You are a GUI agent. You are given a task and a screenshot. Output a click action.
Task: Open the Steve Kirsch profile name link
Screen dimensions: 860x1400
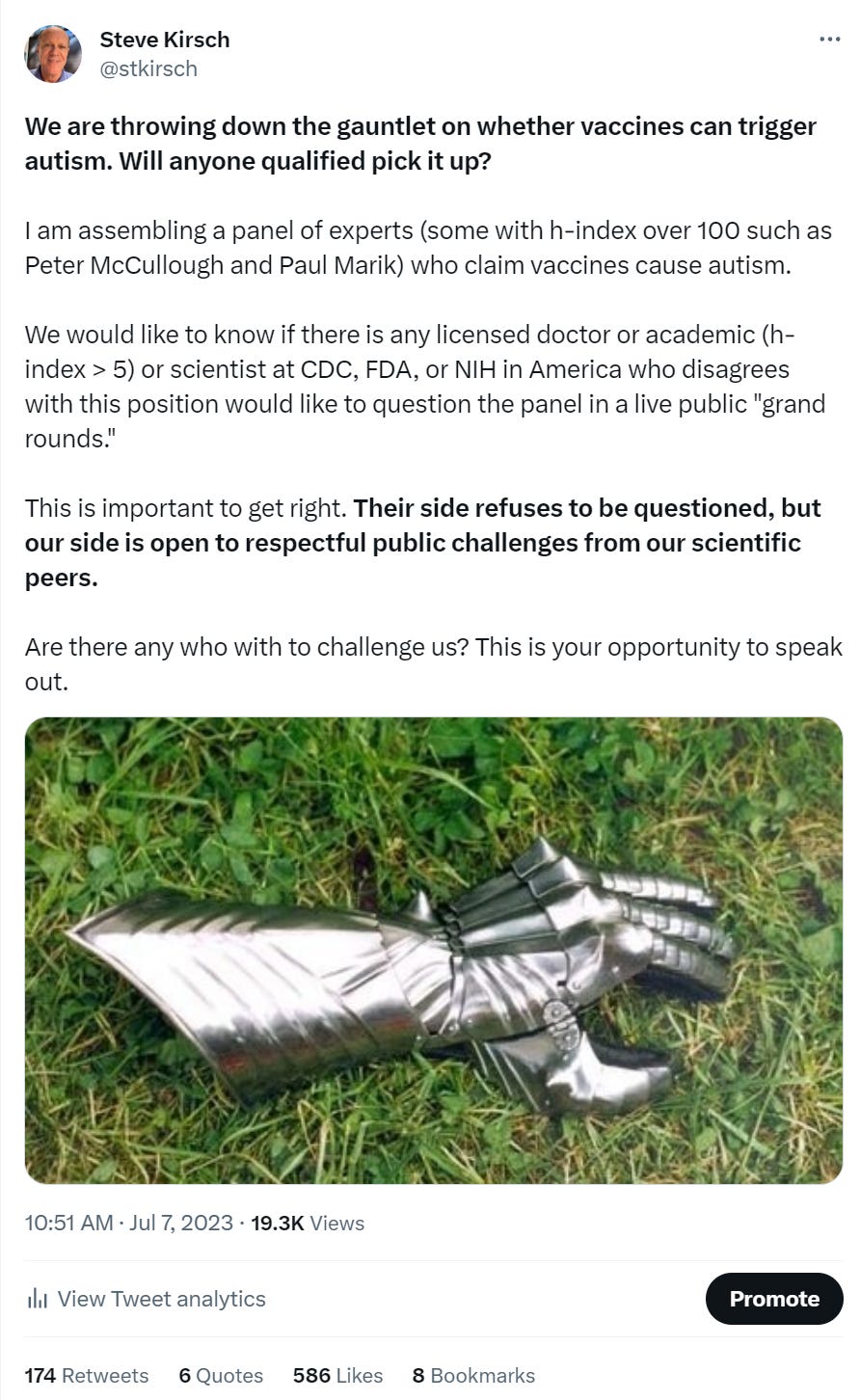[165, 40]
